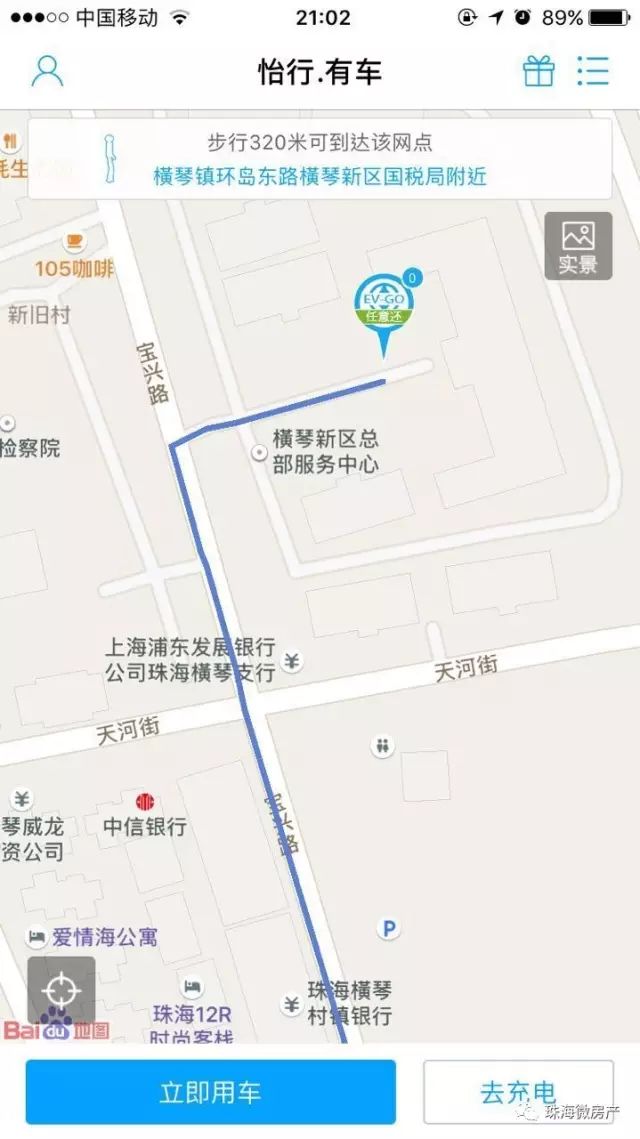640x1139 pixels.
Task: Open the walking route banner to the station
Action: 320,159
